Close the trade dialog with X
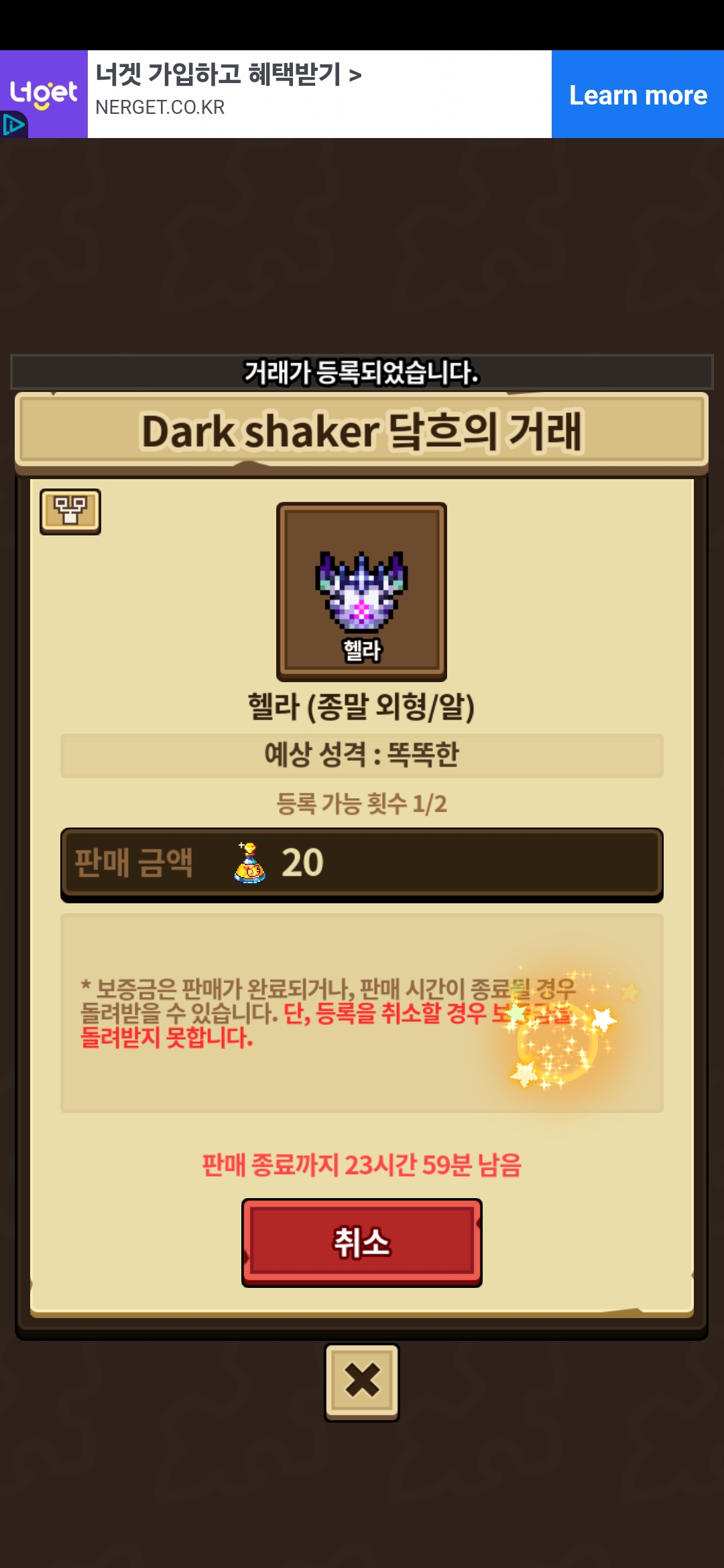Viewport: 724px width, 1568px height. (362, 1382)
